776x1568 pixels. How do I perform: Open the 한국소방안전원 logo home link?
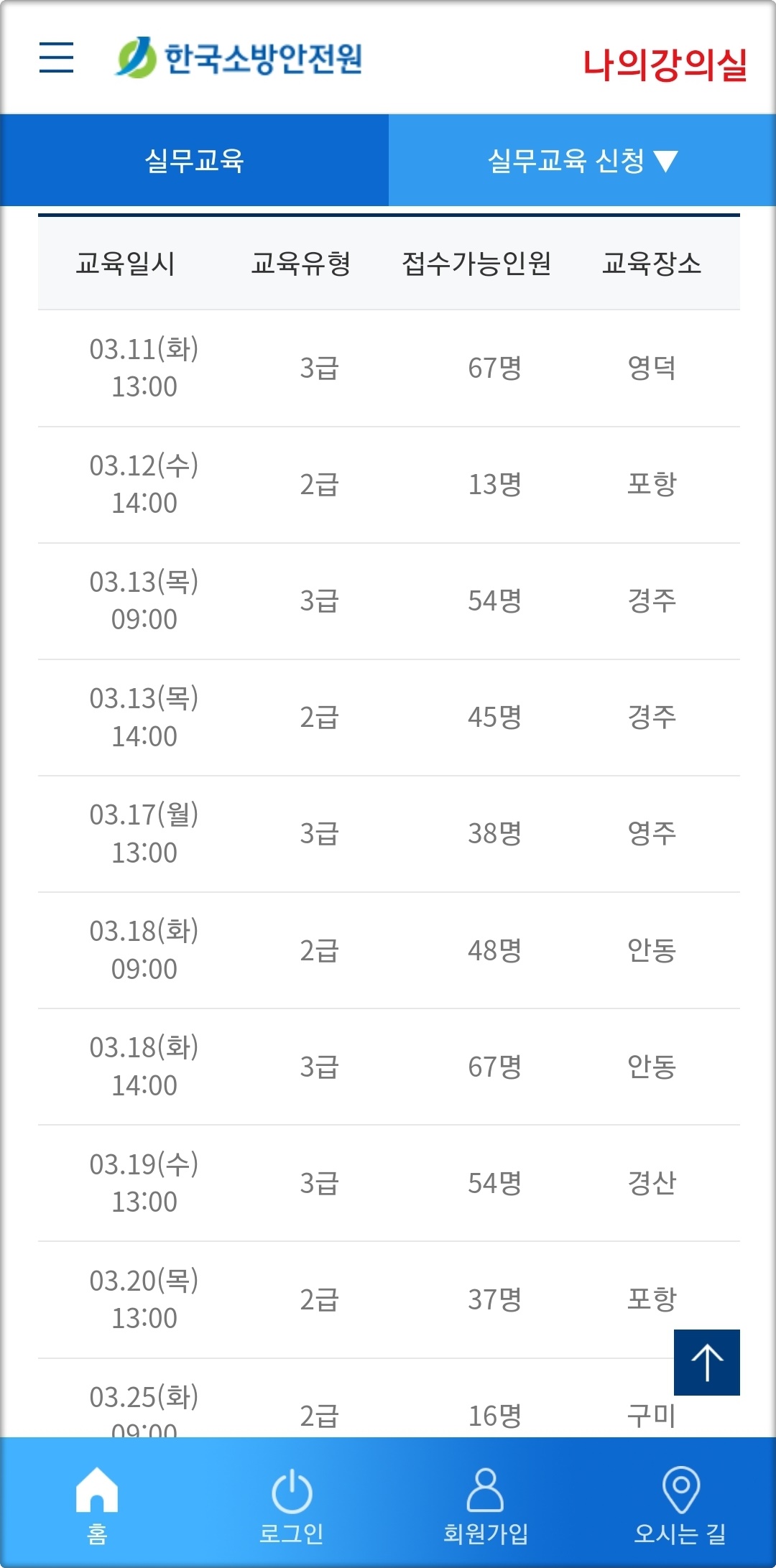click(239, 57)
